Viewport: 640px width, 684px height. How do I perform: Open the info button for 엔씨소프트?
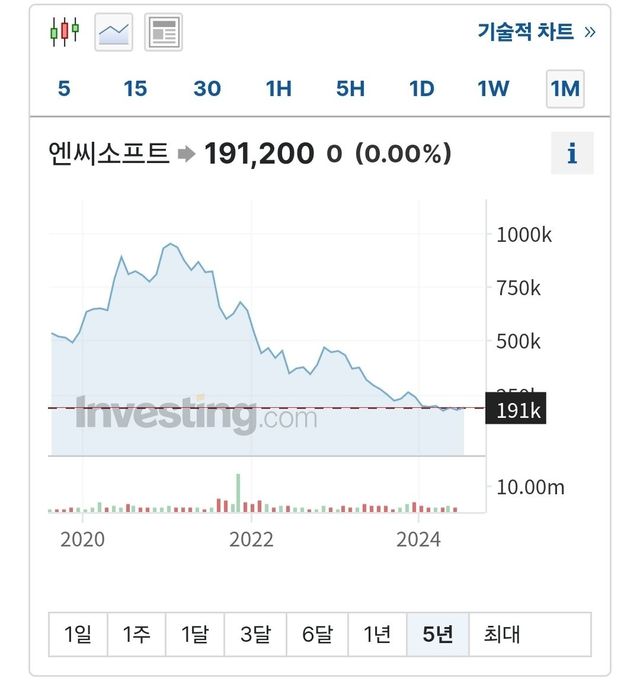coord(572,154)
